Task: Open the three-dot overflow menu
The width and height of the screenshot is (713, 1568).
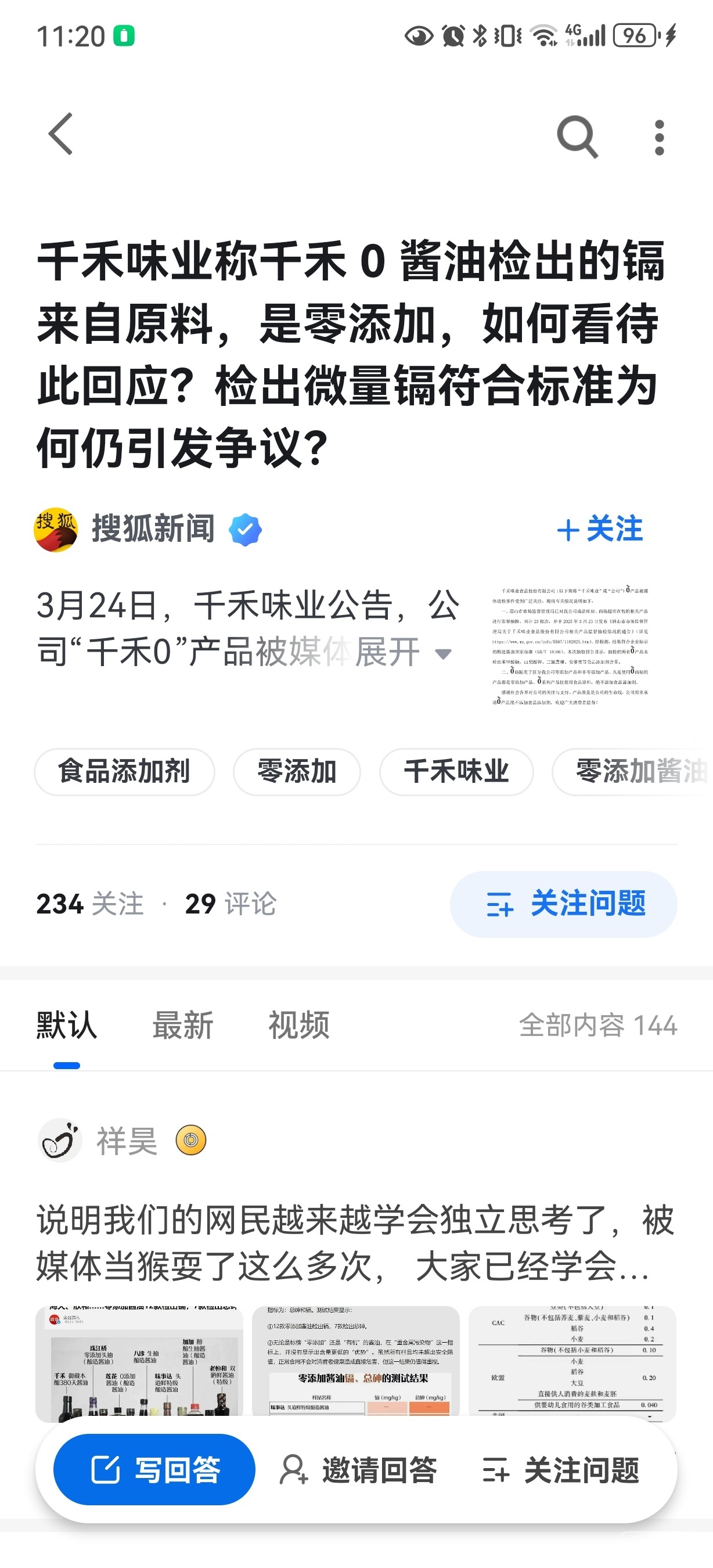Action: point(659,138)
